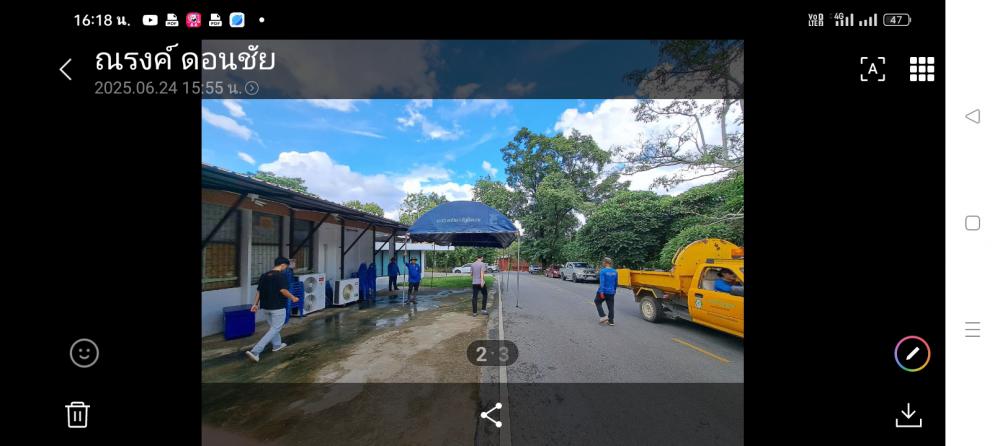Viewport: 1000px width, 446px height.
Task: Show all photos in grid view
Action: click(x=922, y=69)
